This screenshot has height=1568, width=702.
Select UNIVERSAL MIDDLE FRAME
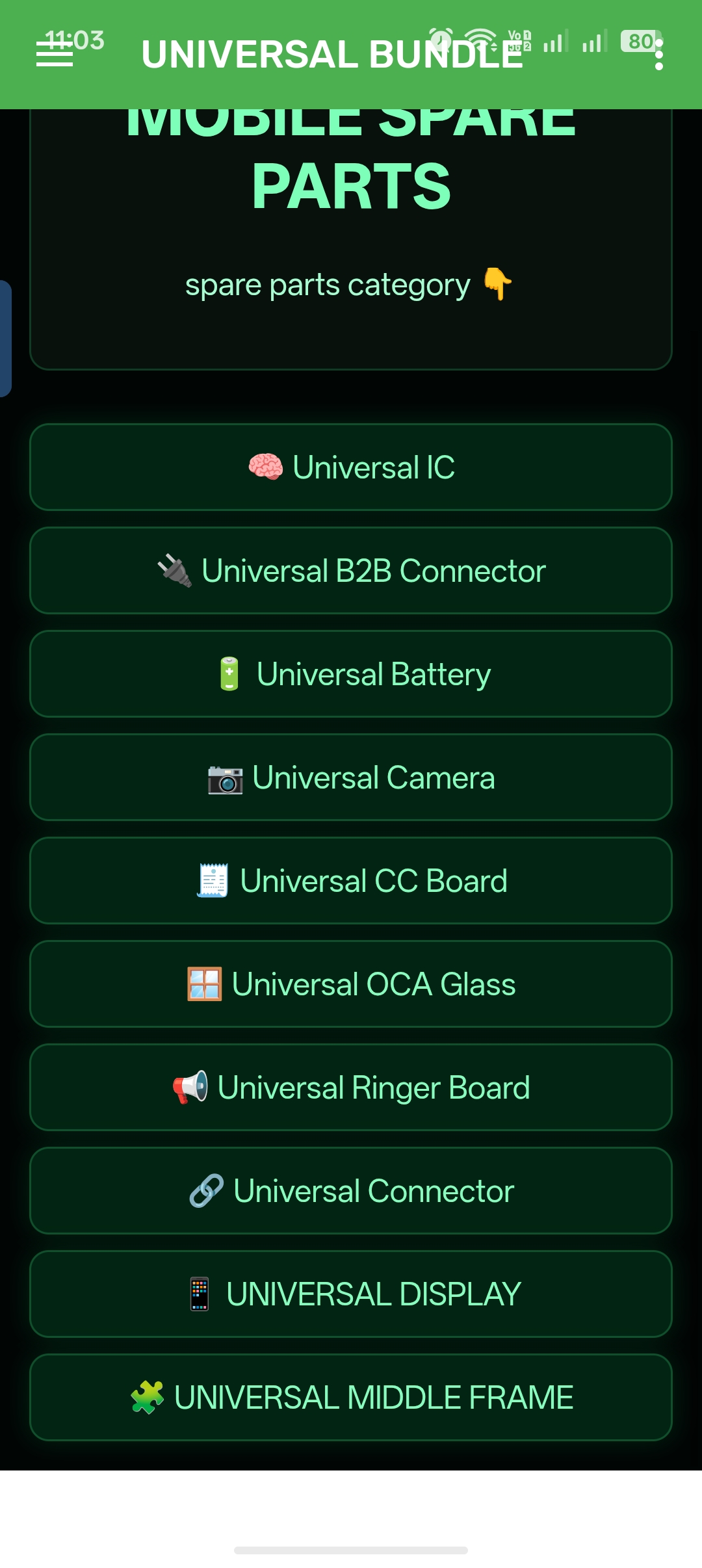(x=351, y=1398)
